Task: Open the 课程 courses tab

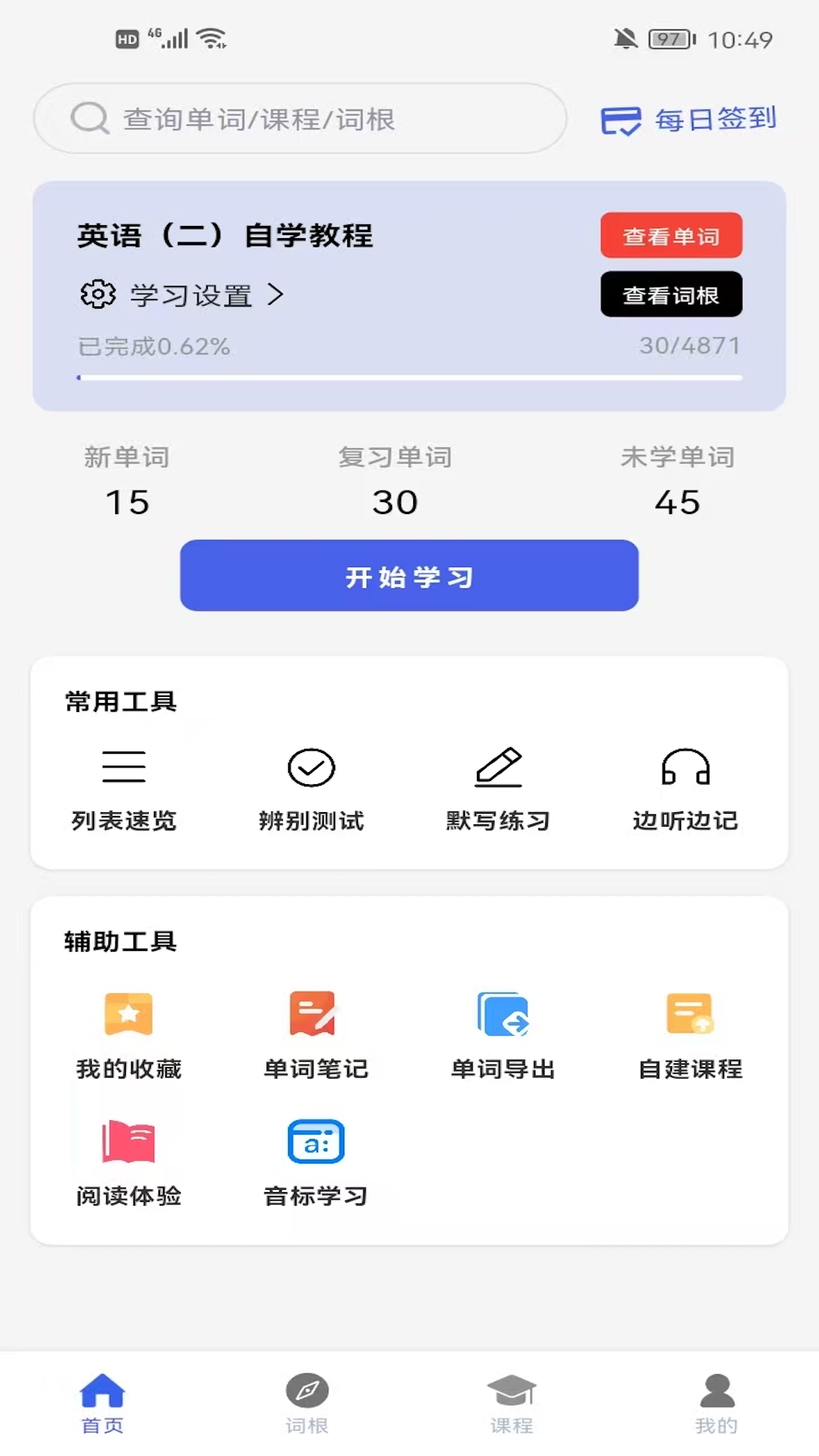Action: click(512, 1404)
